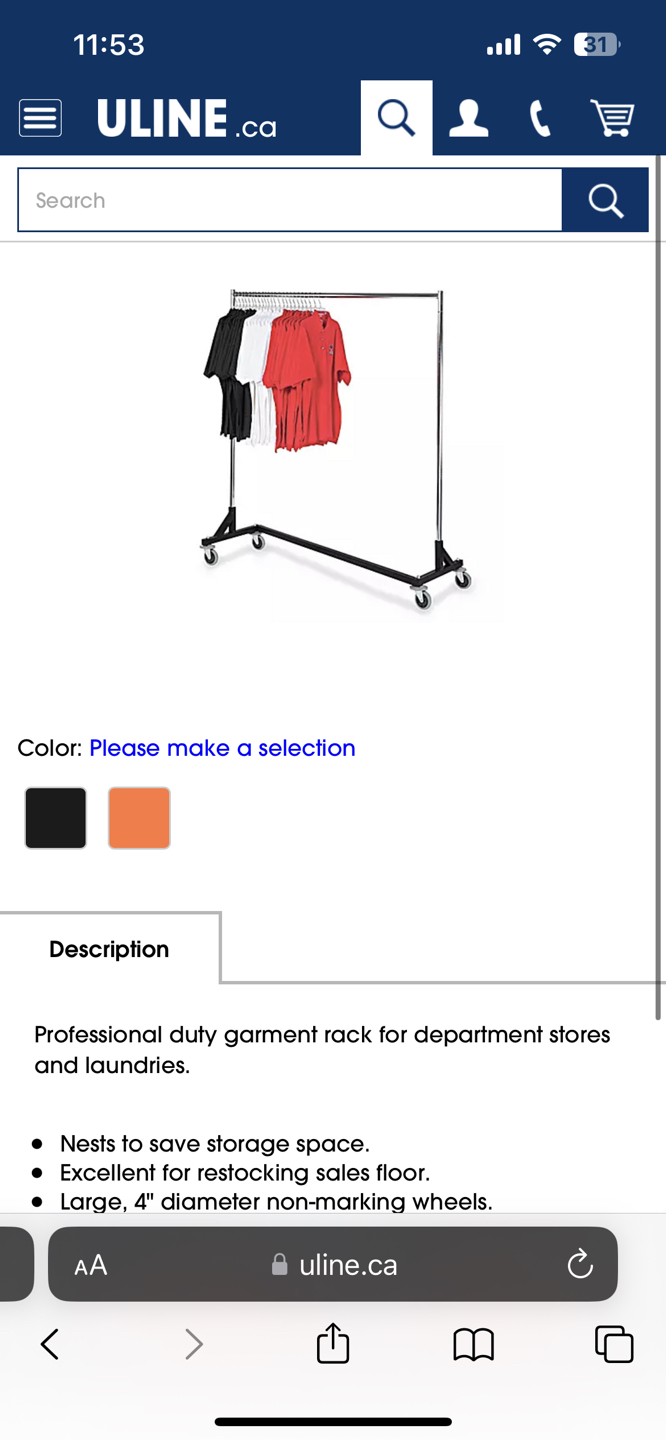Screen dimensions: 666x1440
Task: Choose the orange color swatch
Action: pos(139,818)
